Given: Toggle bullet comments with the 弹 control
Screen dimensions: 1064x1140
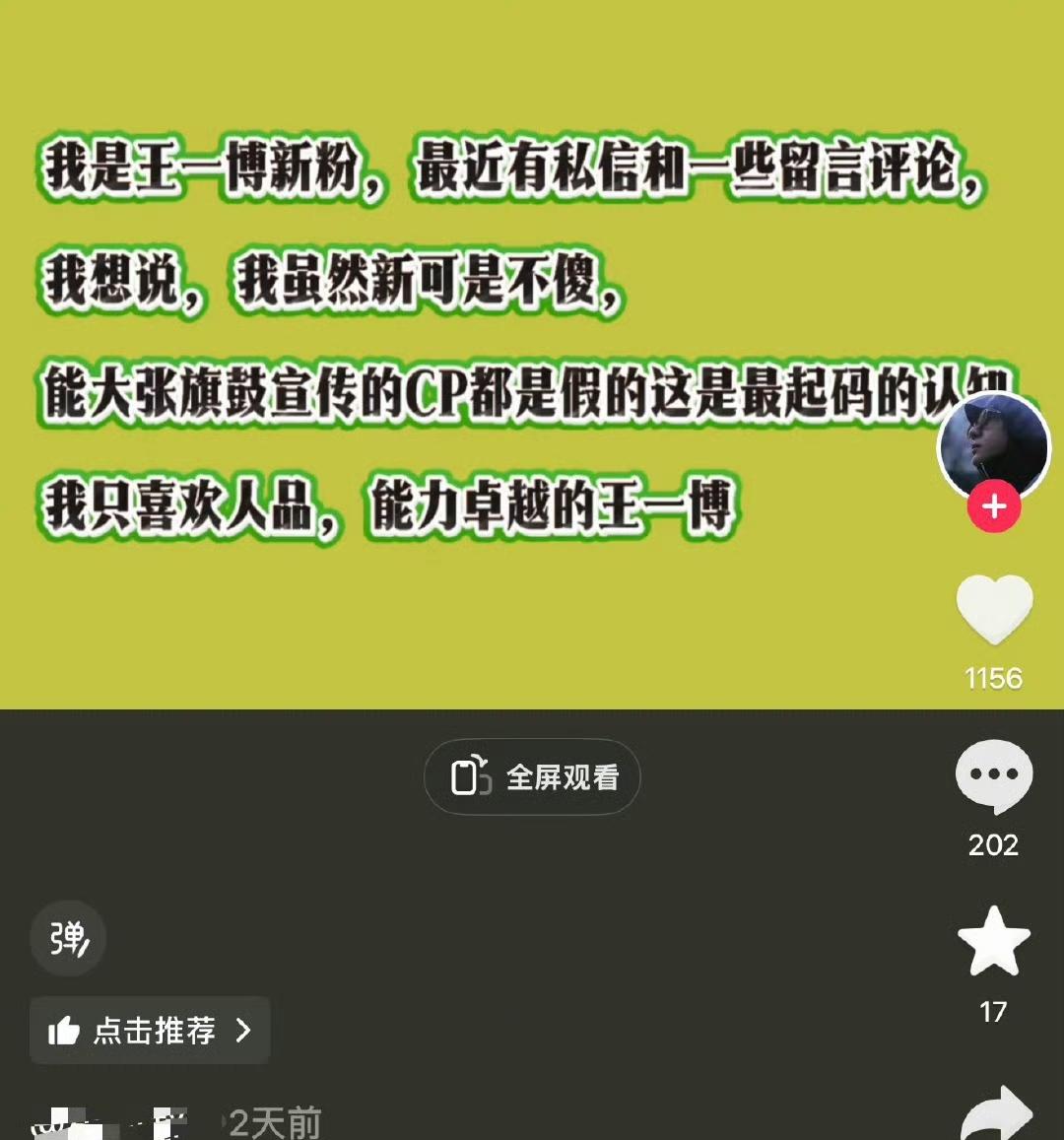Looking at the screenshot, I should pyautogui.click(x=67, y=938).
